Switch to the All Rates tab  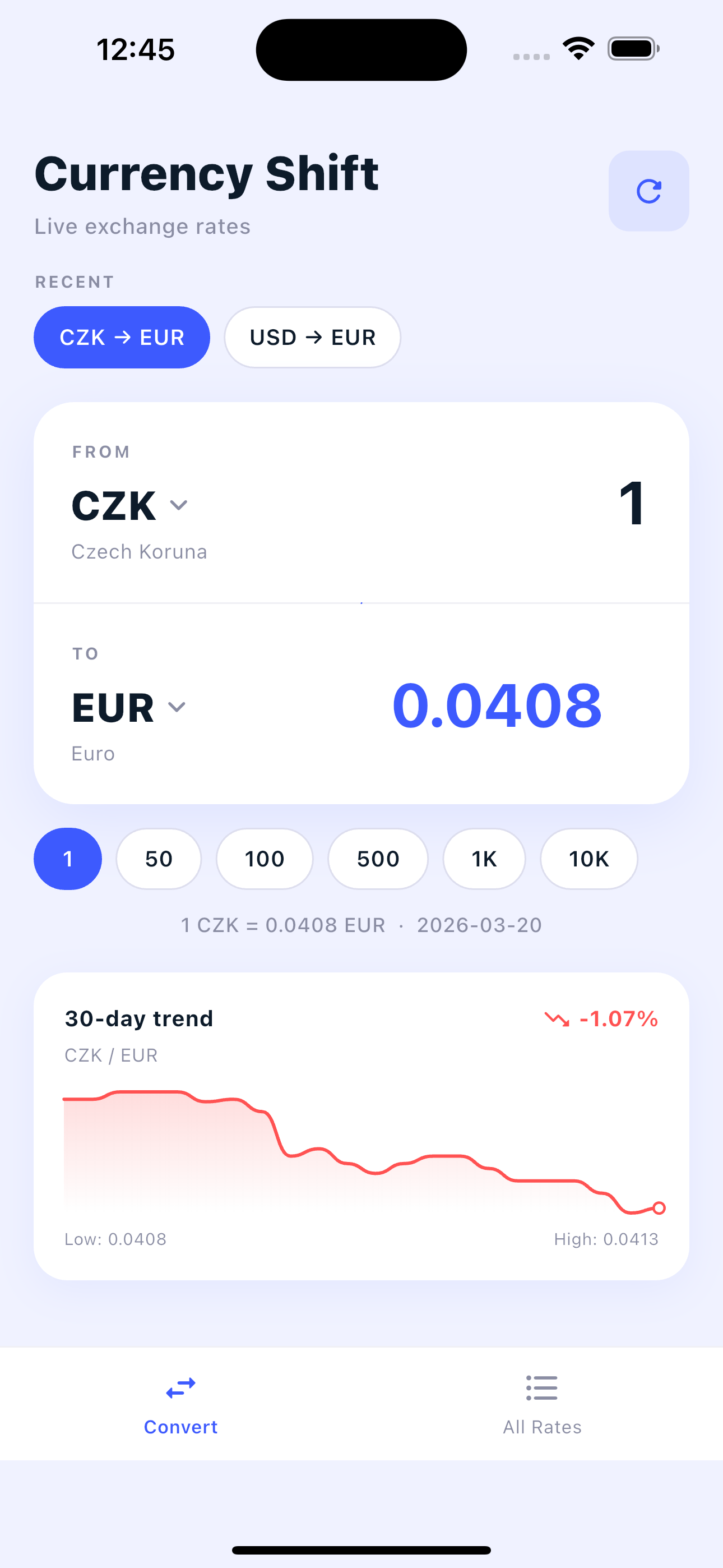tap(541, 1404)
